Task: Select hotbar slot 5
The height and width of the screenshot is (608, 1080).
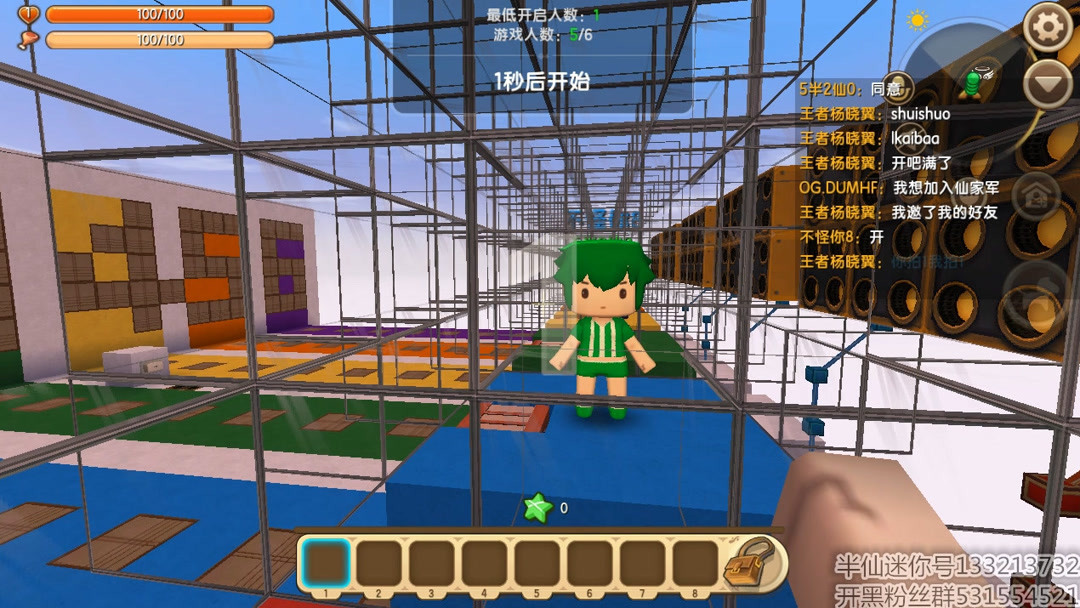Action: click(537, 563)
